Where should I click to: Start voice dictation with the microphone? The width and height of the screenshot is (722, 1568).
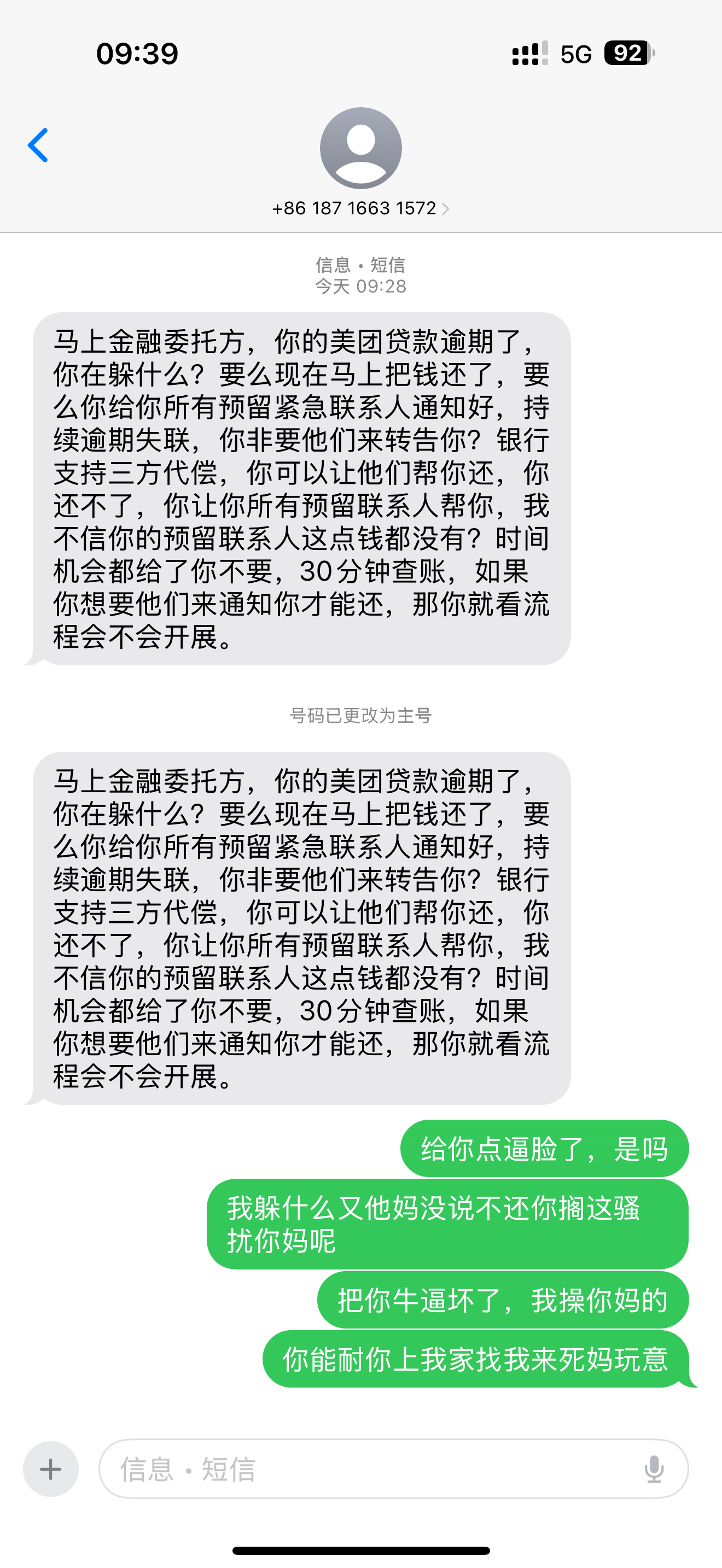coord(654,1469)
